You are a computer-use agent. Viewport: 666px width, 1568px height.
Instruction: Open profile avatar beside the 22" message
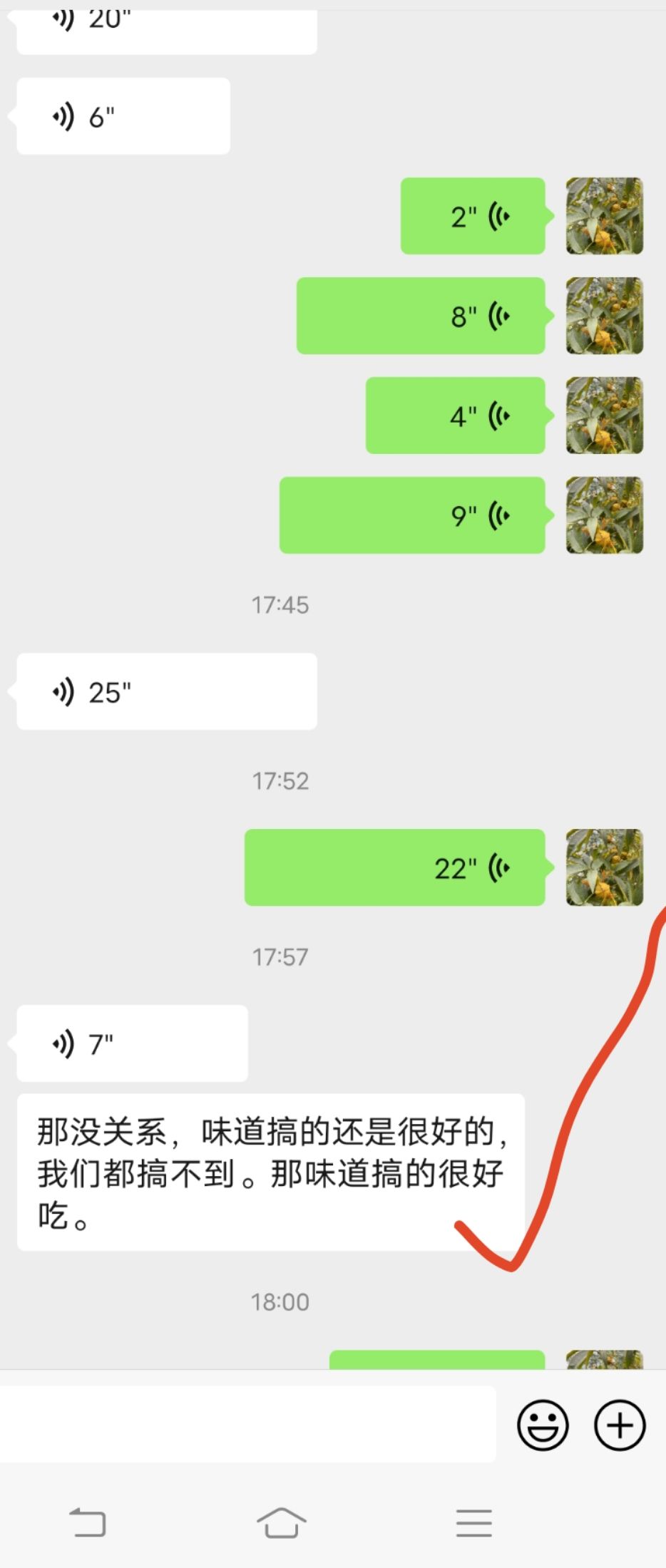point(605,867)
